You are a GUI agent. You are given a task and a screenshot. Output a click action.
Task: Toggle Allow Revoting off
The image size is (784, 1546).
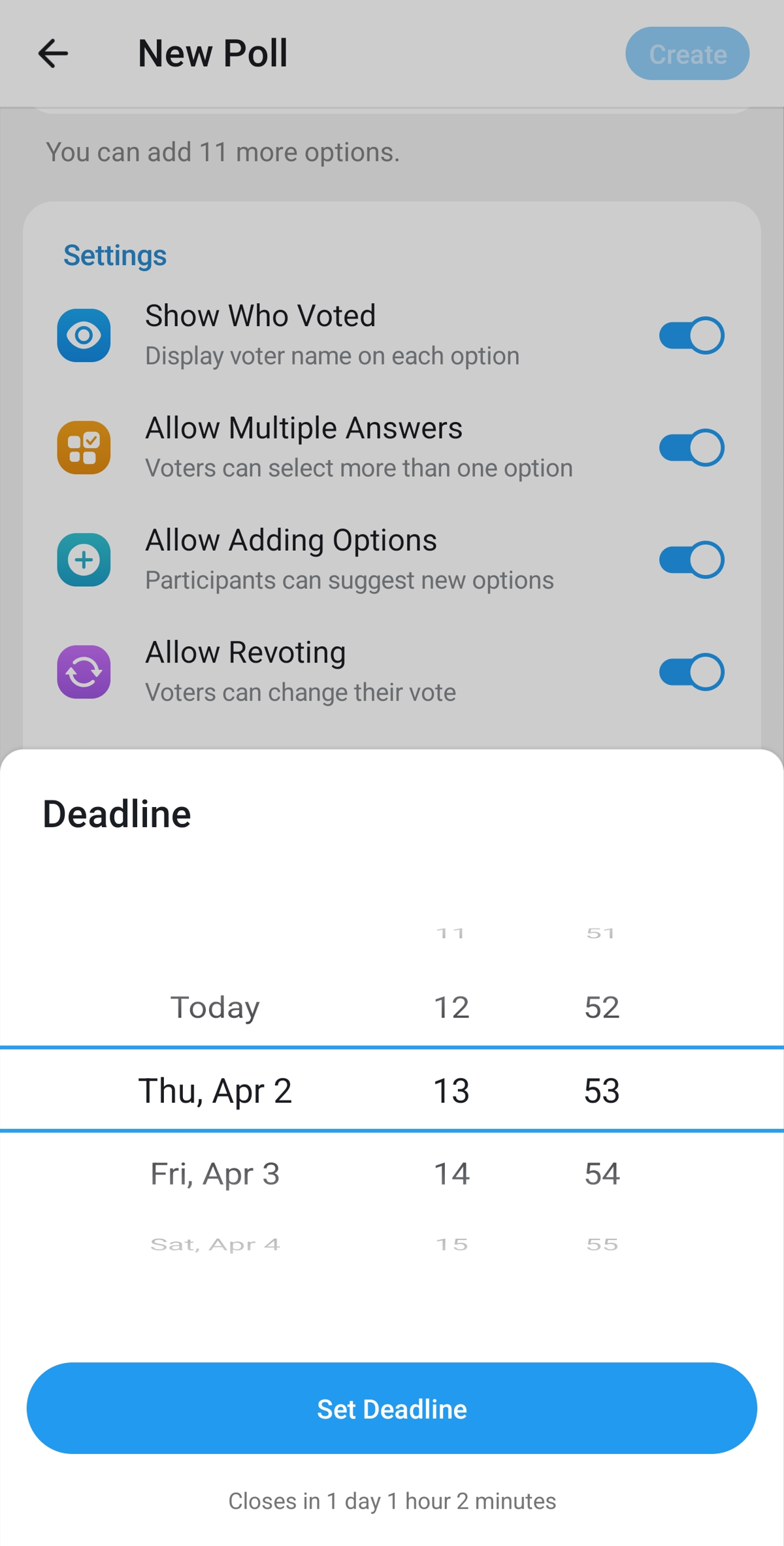pos(691,672)
